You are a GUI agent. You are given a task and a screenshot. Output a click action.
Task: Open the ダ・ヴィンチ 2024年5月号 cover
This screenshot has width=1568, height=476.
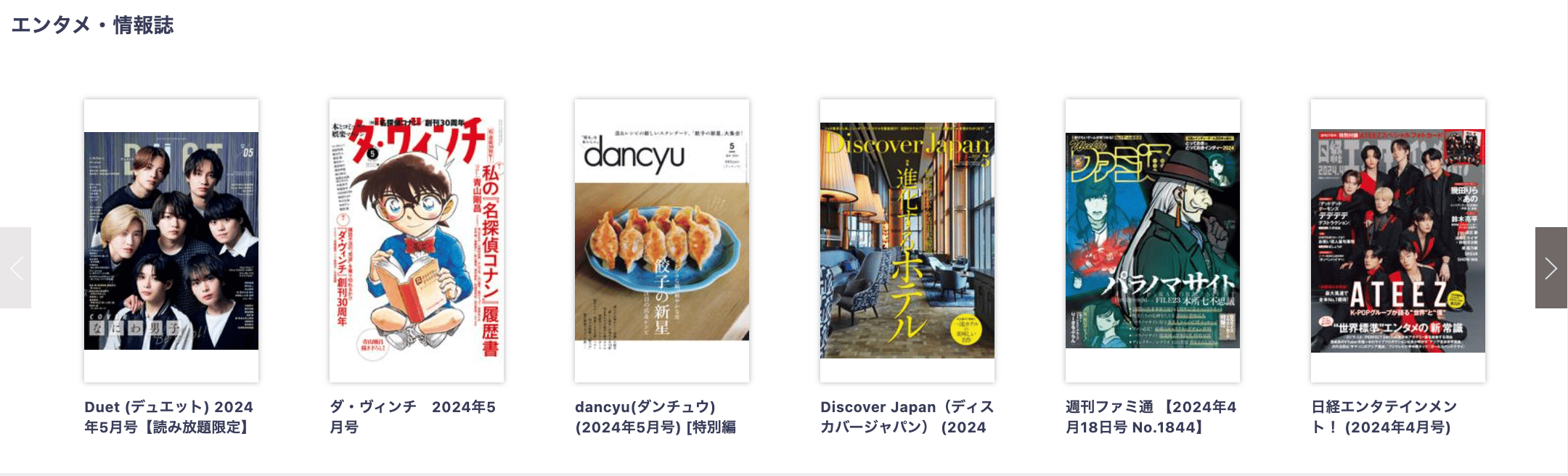pyautogui.click(x=417, y=240)
